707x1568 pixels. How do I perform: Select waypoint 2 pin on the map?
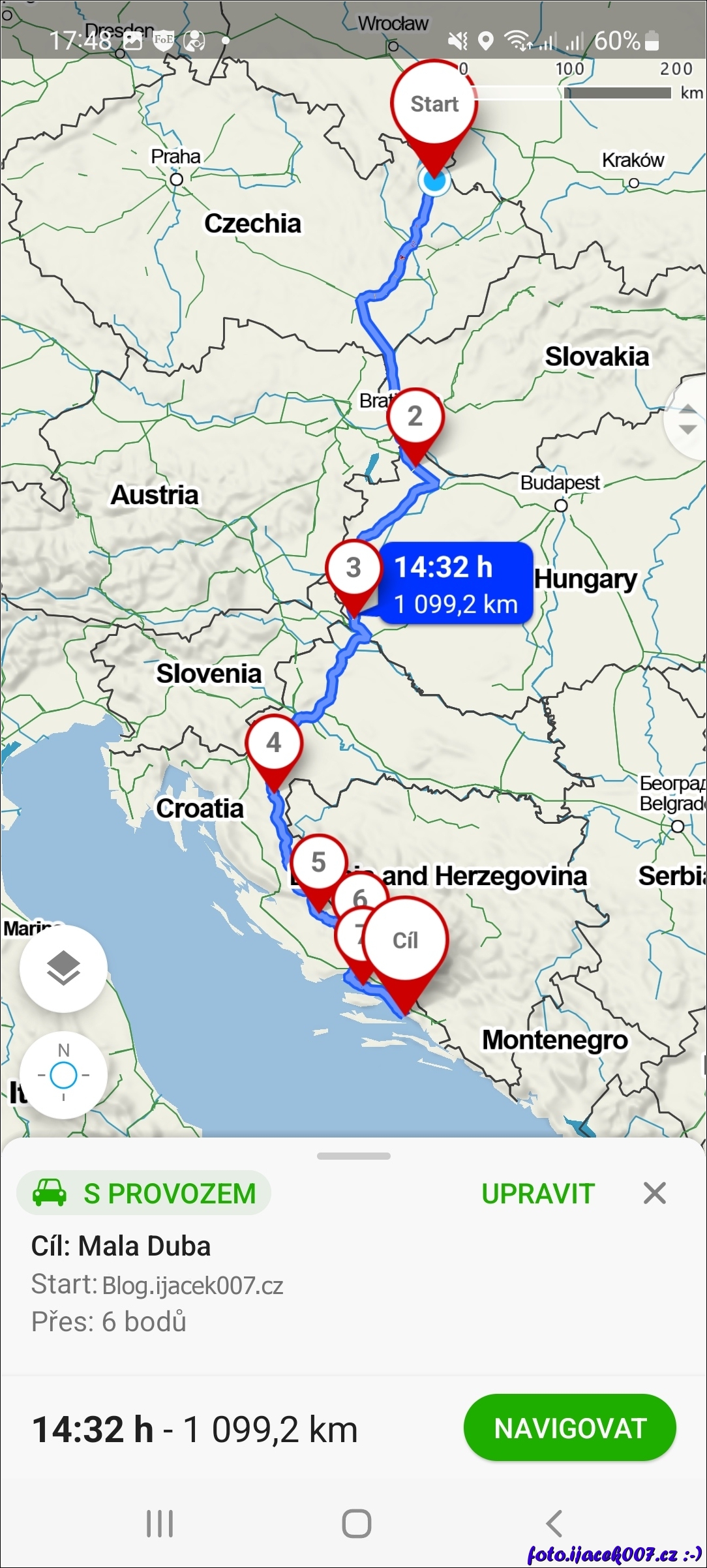click(x=415, y=417)
